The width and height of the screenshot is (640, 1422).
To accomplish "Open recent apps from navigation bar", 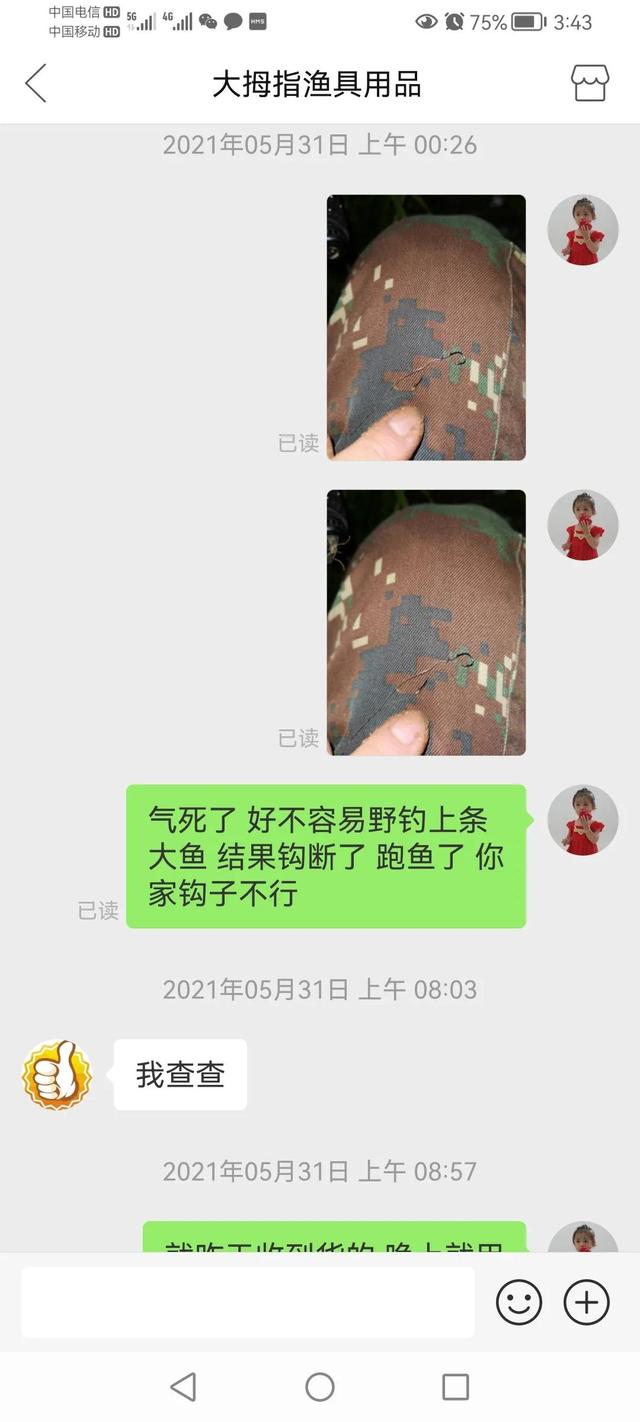I will tap(456, 1387).
